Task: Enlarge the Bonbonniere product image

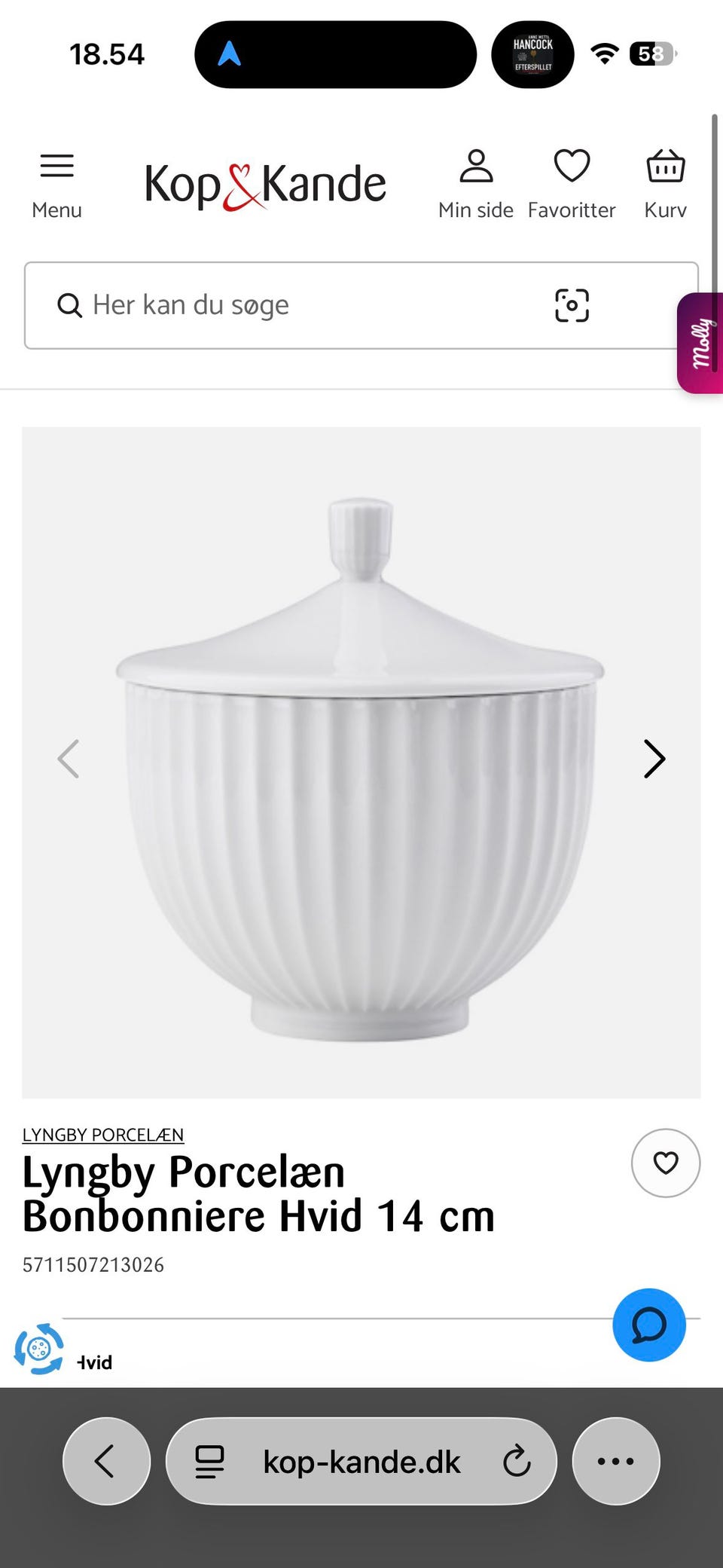Action: [x=361, y=763]
